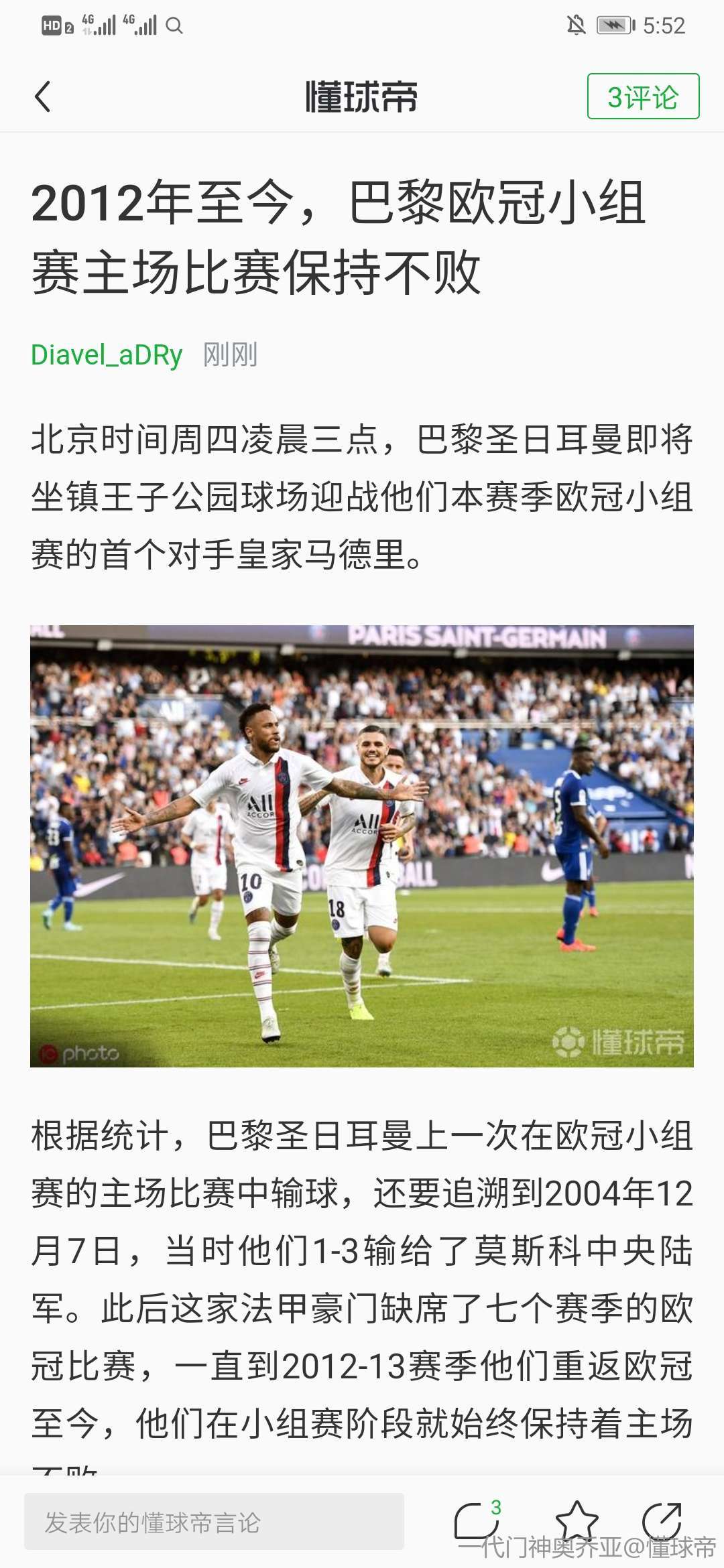Image resolution: width=724 pixels, height=1568 pixels.
Task: Go back using the top-left arrow
Action: tap(43, 96)
